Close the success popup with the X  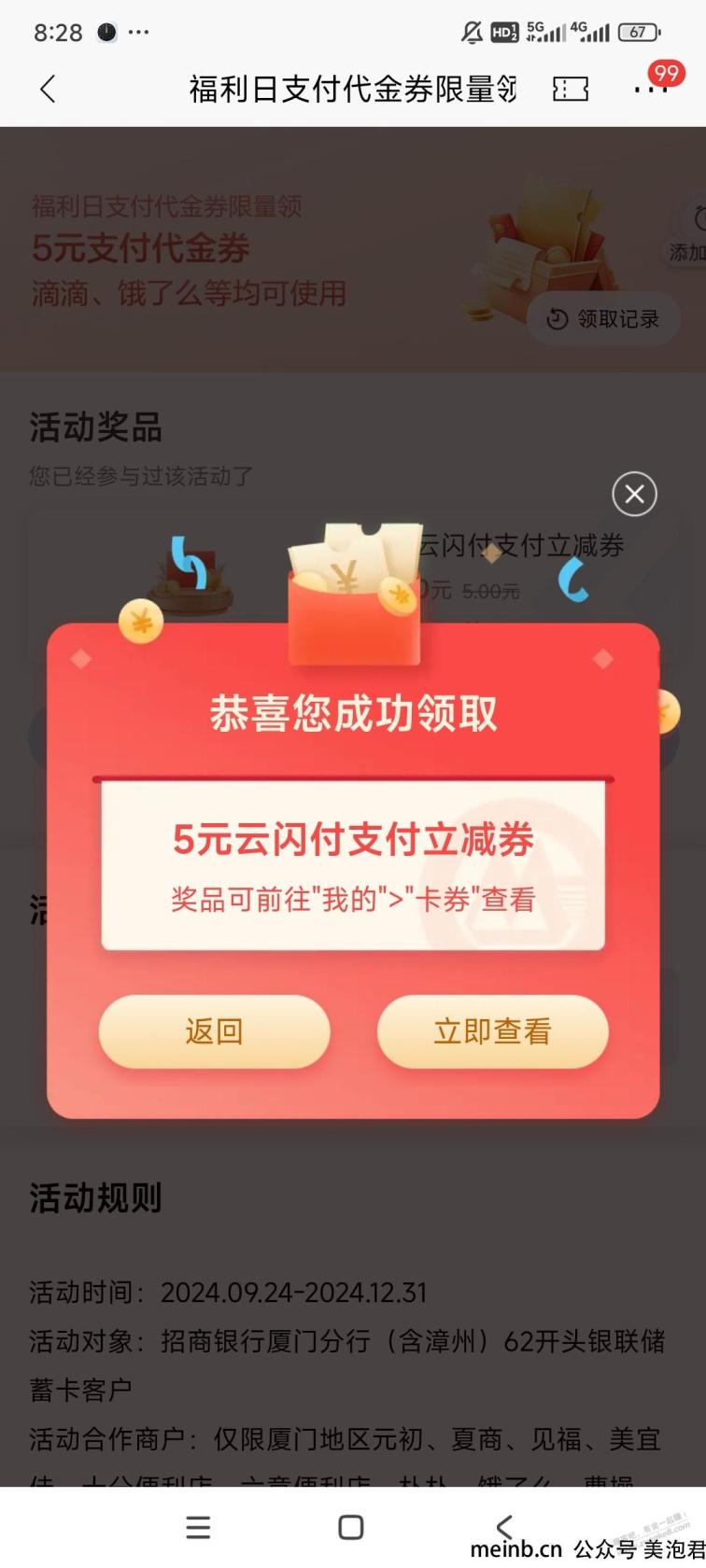(x=634, y=494)
